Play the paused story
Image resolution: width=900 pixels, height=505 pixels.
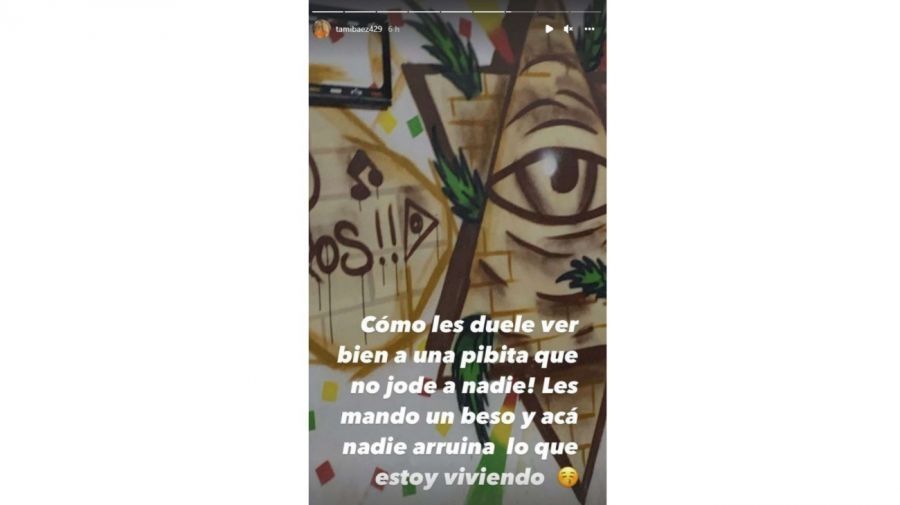(x=549, y=29)
